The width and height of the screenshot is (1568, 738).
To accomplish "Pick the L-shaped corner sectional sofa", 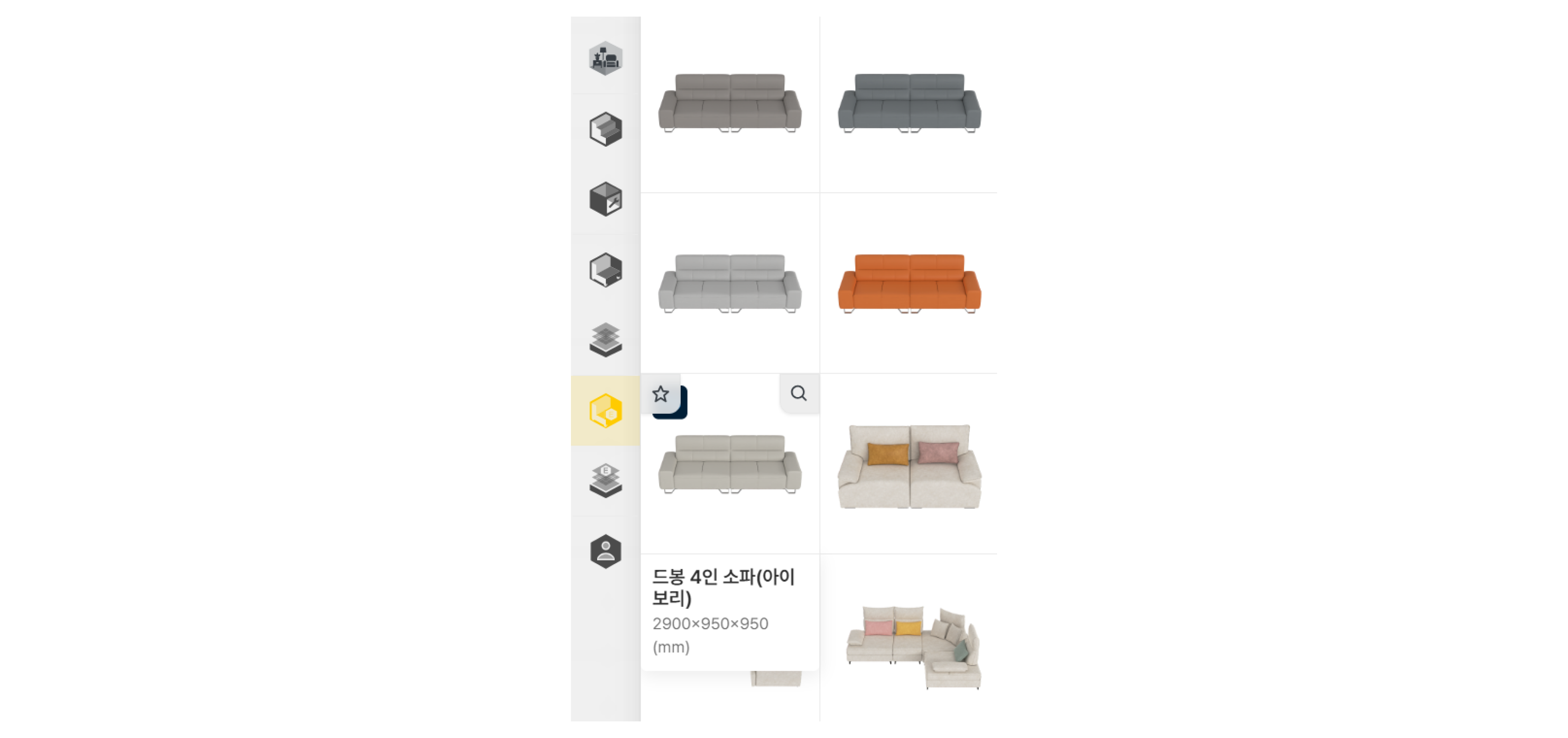I will (913, 647).
